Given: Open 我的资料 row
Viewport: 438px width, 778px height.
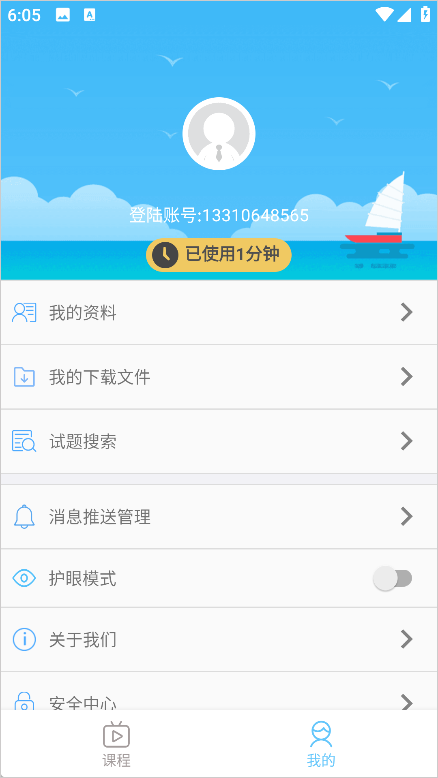Looking at the screenshot, I should click(219, 313).
